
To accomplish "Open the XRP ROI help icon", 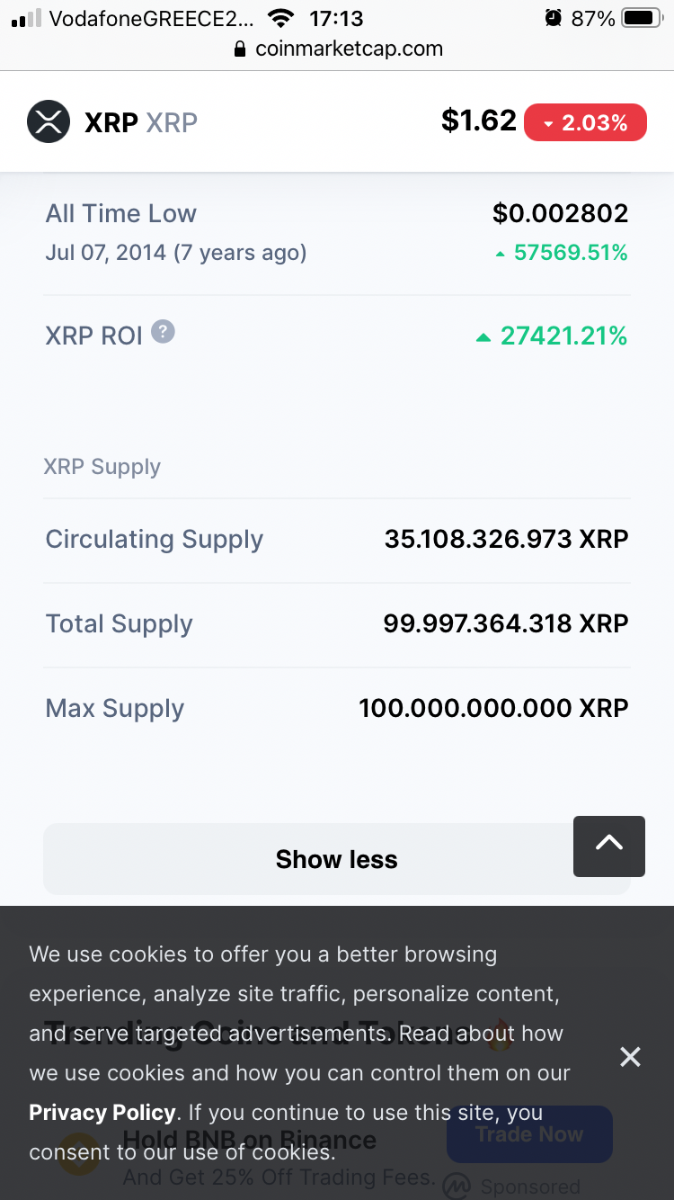I will click(163, 332).
